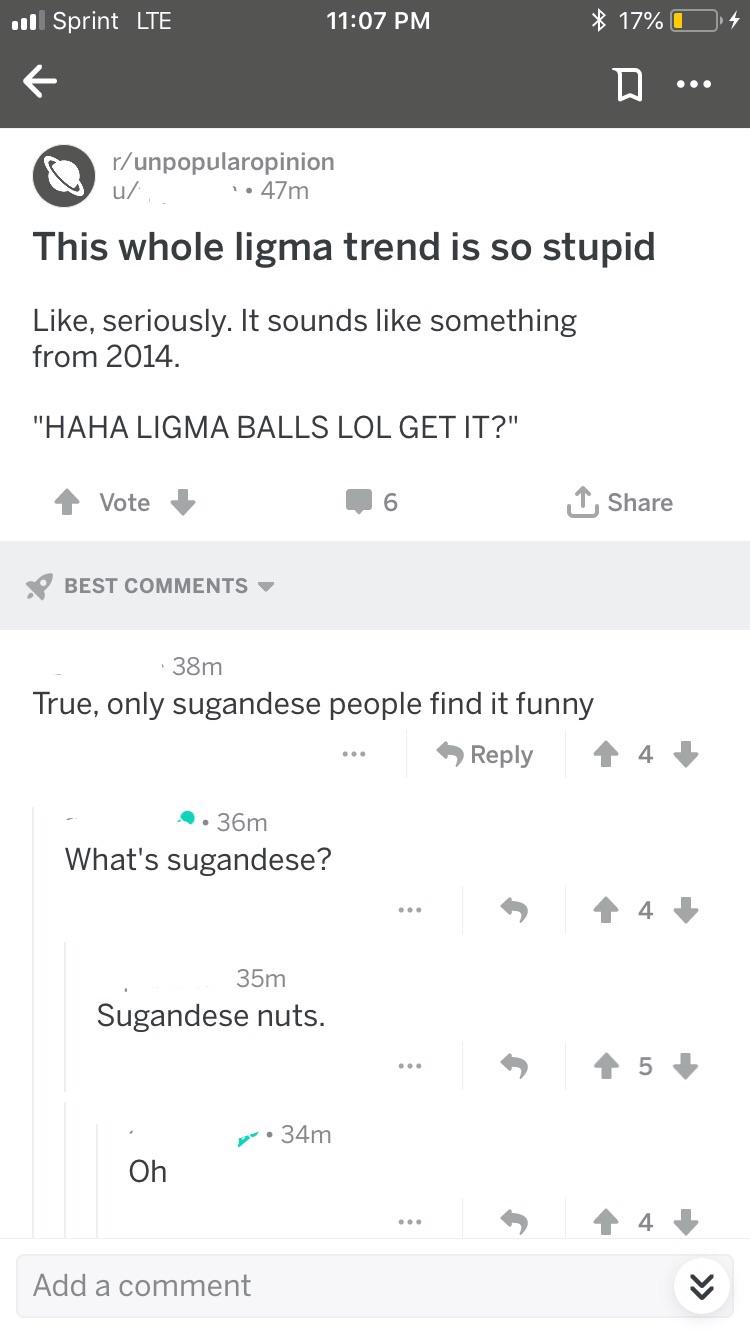Reply to the "What's sugandese?" comment

point(513,910)
